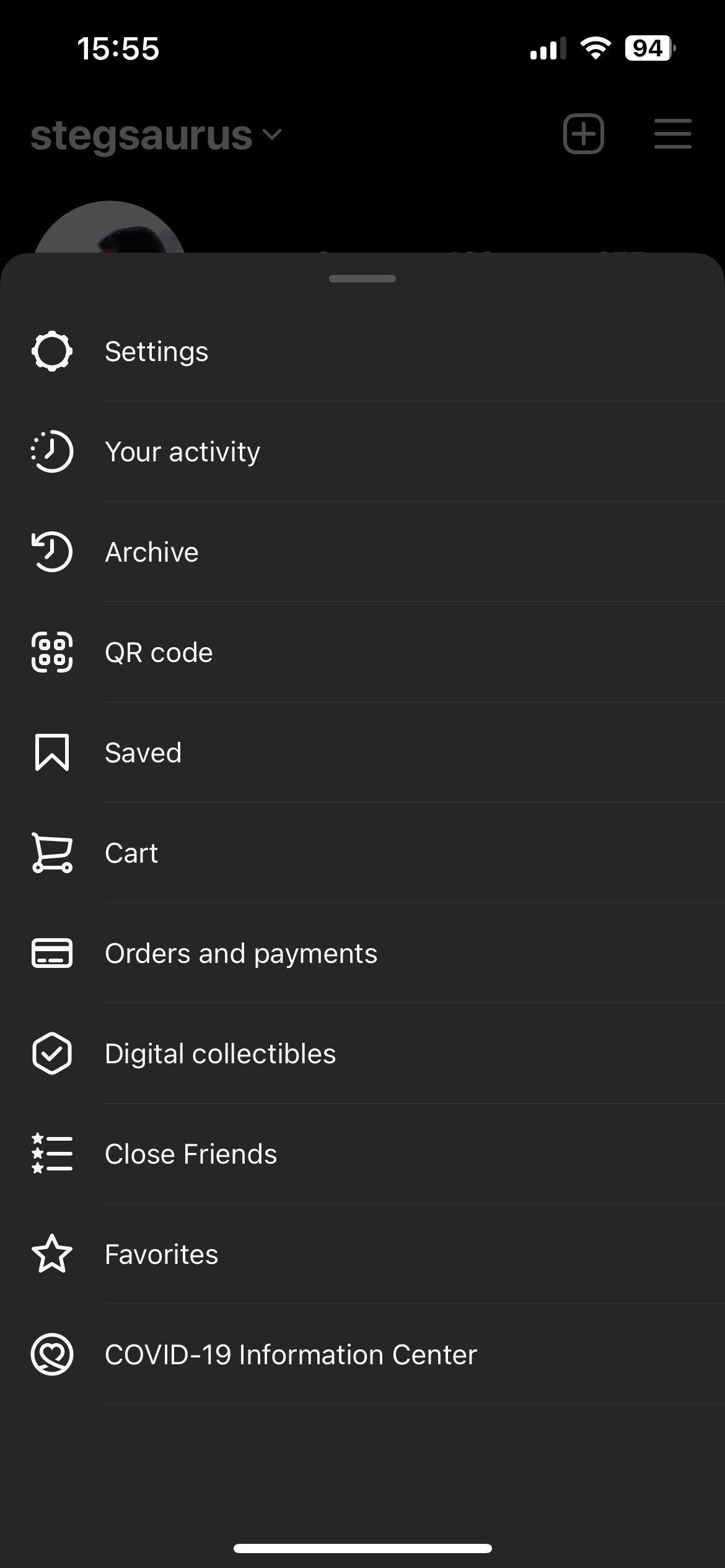The width and height of the screenshot is (725, 1568).
Task: Open Favorites
Action: 161,1255
